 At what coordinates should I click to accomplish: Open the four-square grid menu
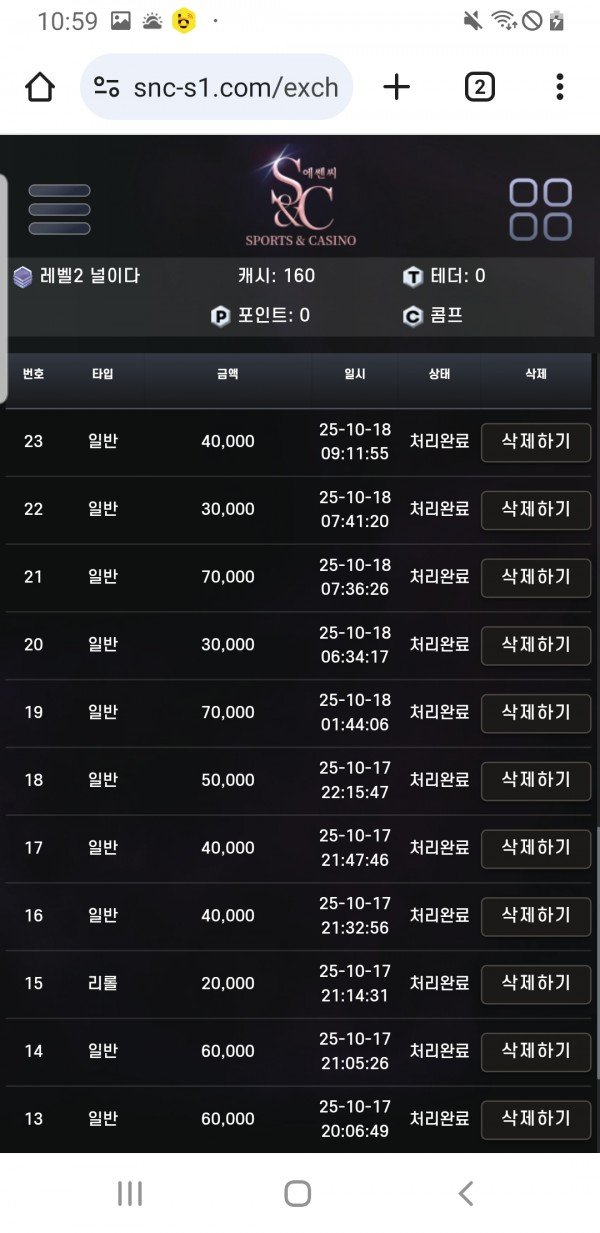(x=540, y=209)
